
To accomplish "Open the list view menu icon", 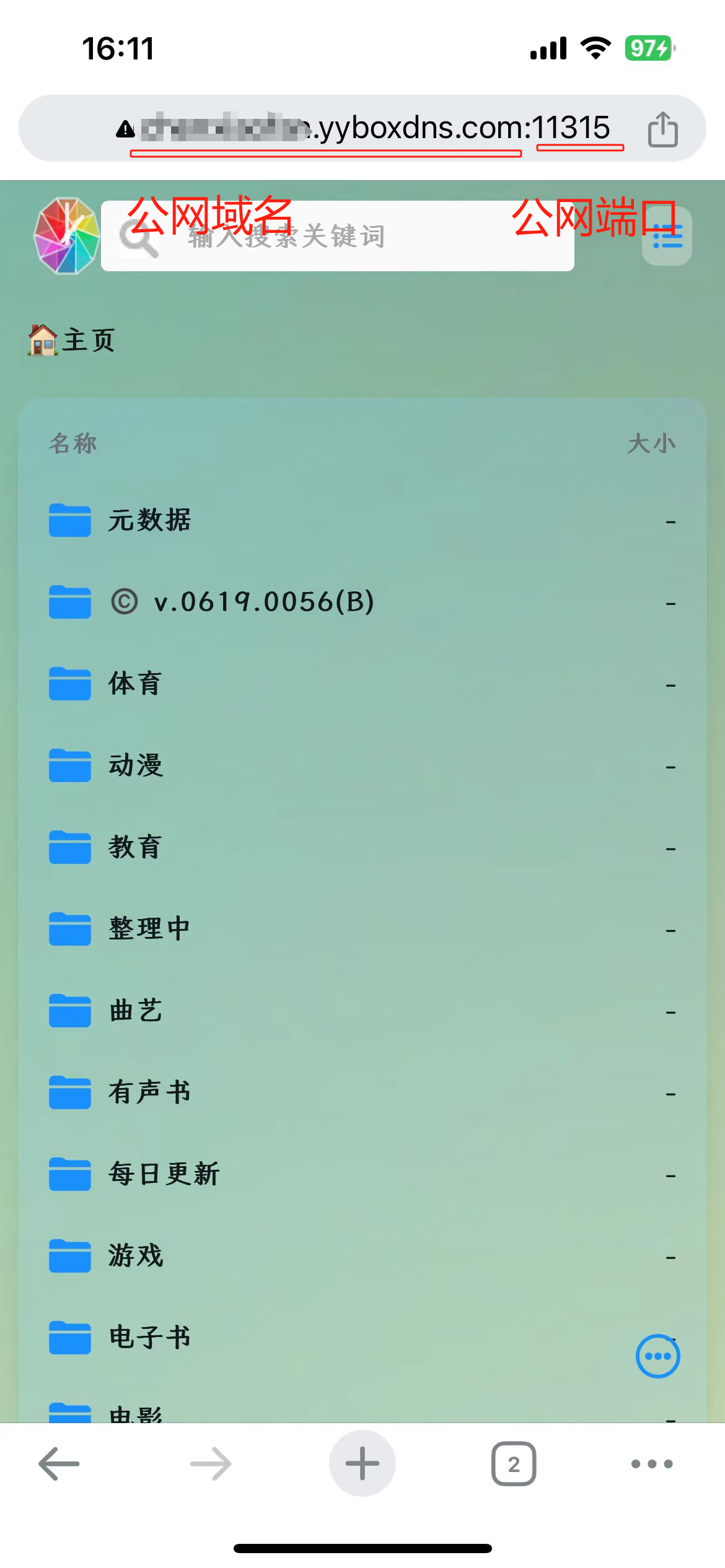I will coord(667,237).
